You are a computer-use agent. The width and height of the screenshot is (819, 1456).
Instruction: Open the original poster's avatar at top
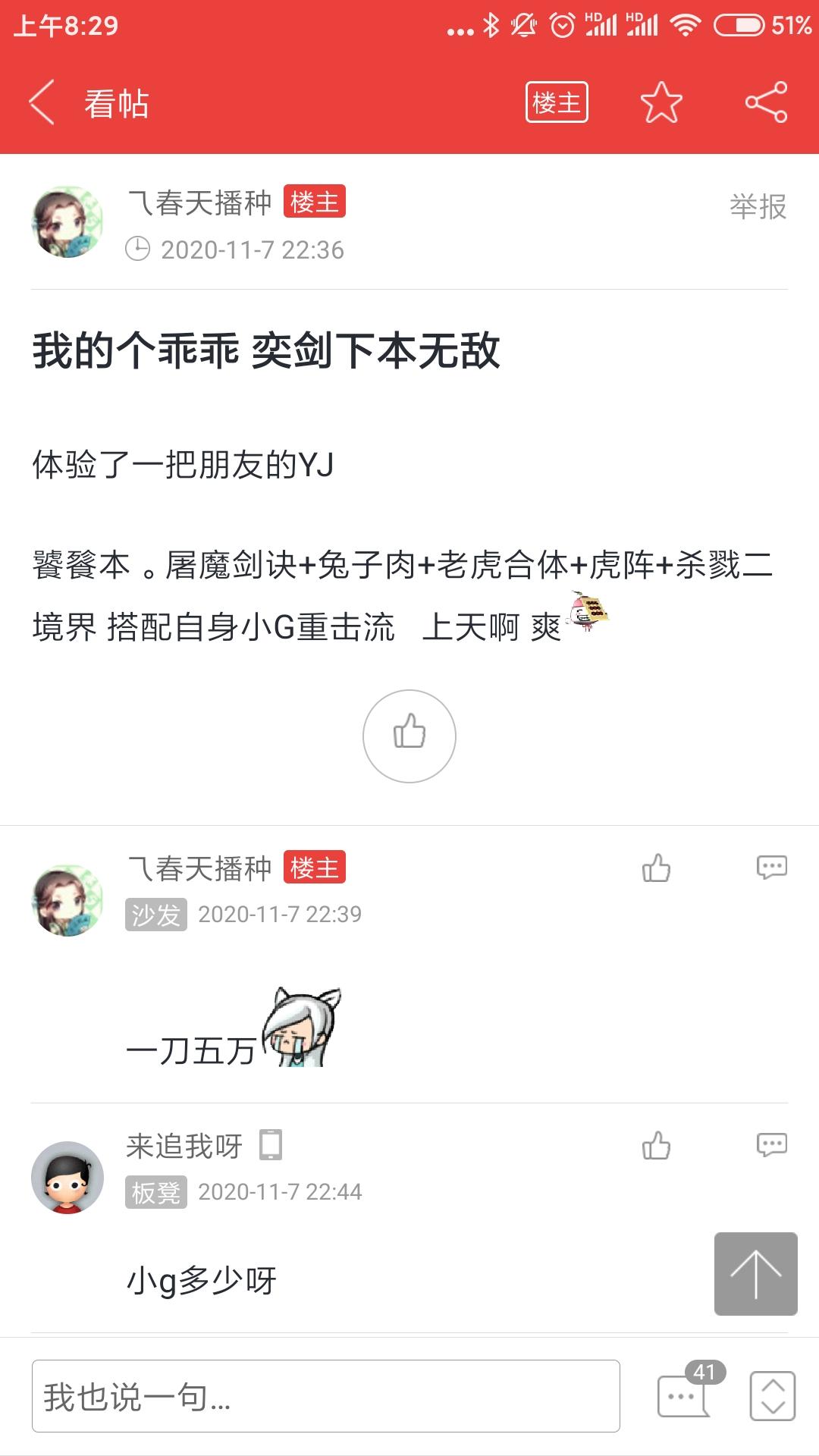pyautogui.click(x=67, y=221)
